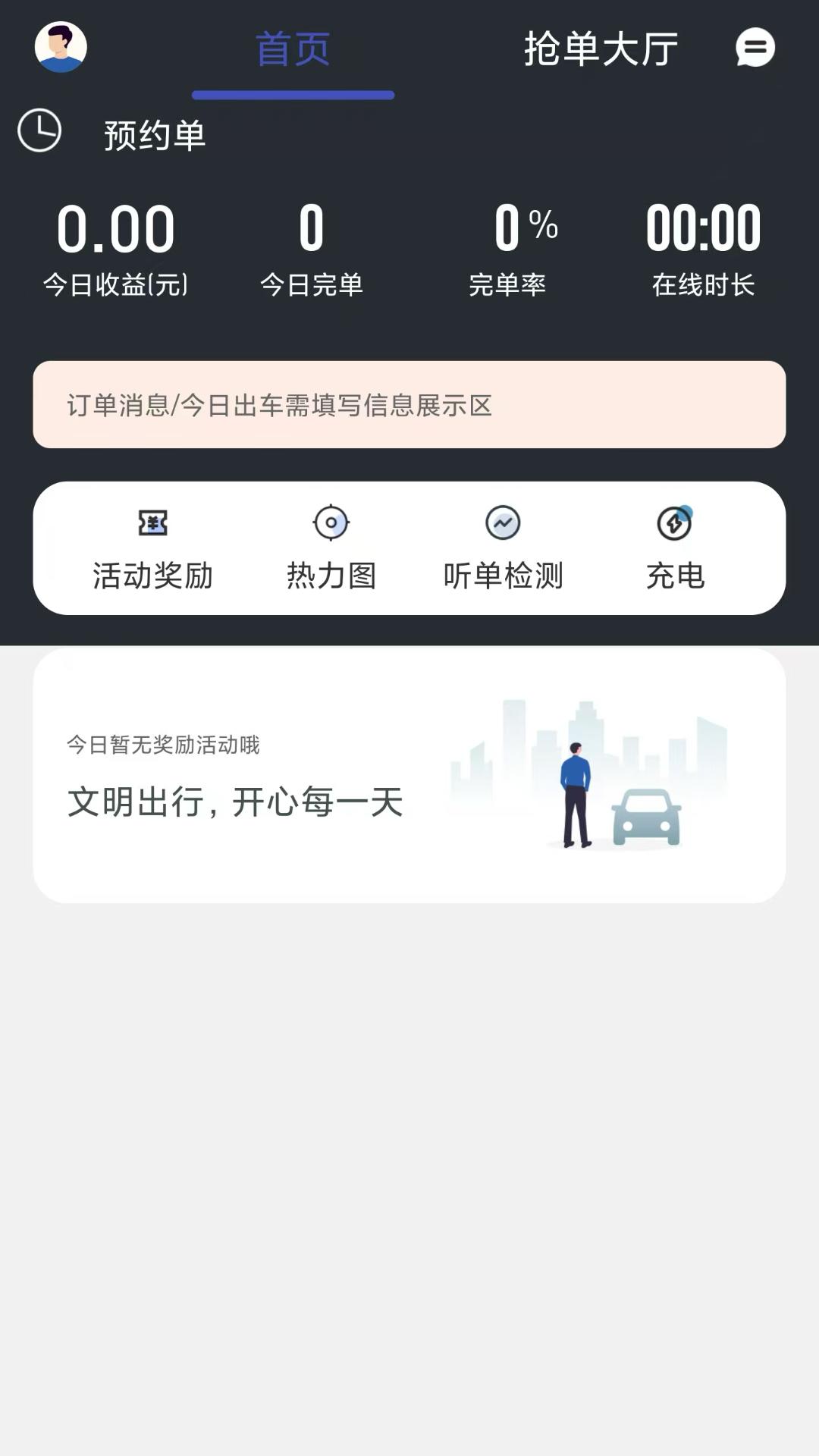Screen dimensions: 819x1456
Task: Click the clock icon beside 预约单
Action: tap(40, 133)
